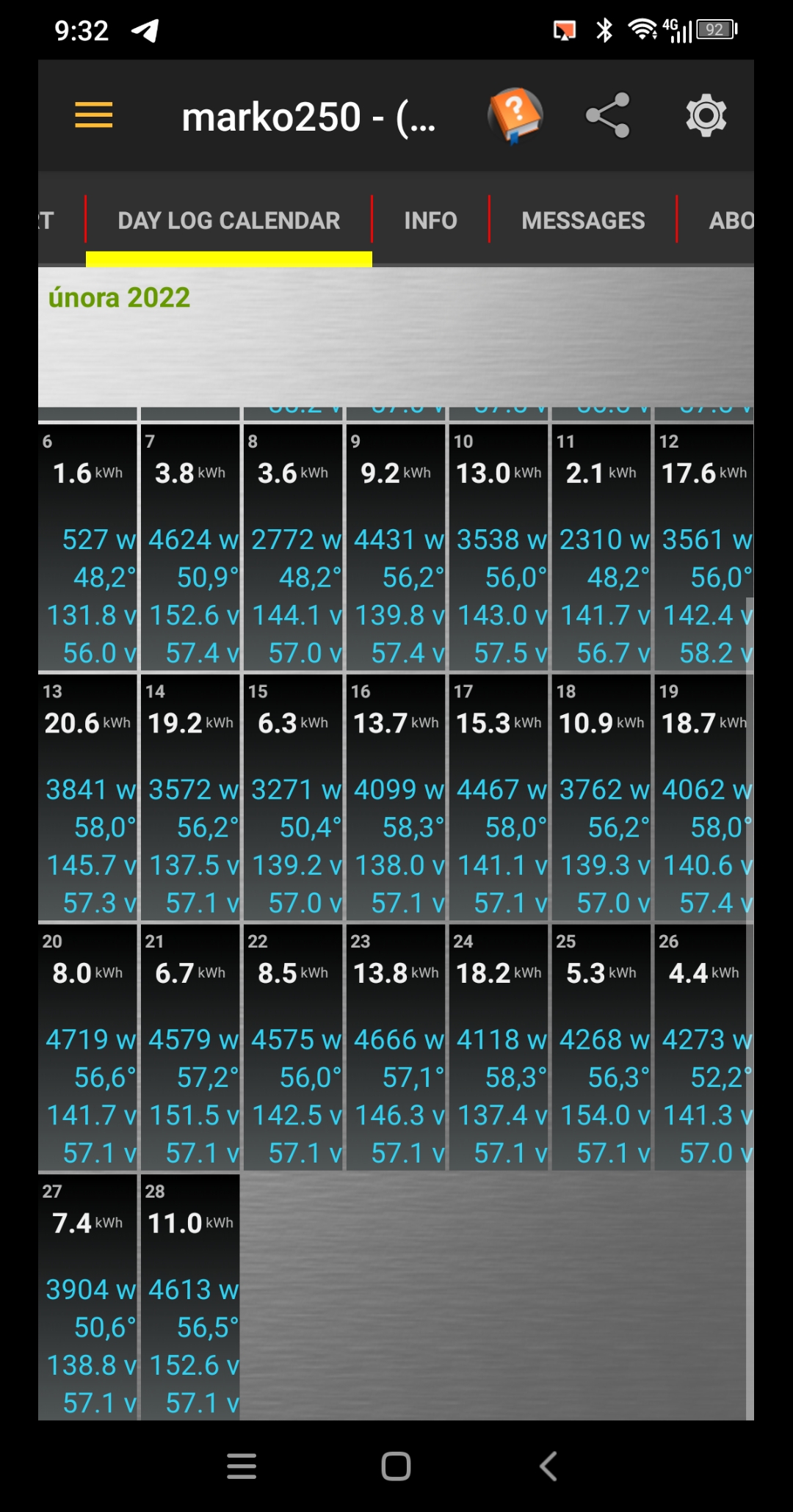Image resolution: width=793 pixels, height=1512 pixels.
Task: Open the hamburger drawer menu
Action: pyautogui.click(x=94, y=115)
